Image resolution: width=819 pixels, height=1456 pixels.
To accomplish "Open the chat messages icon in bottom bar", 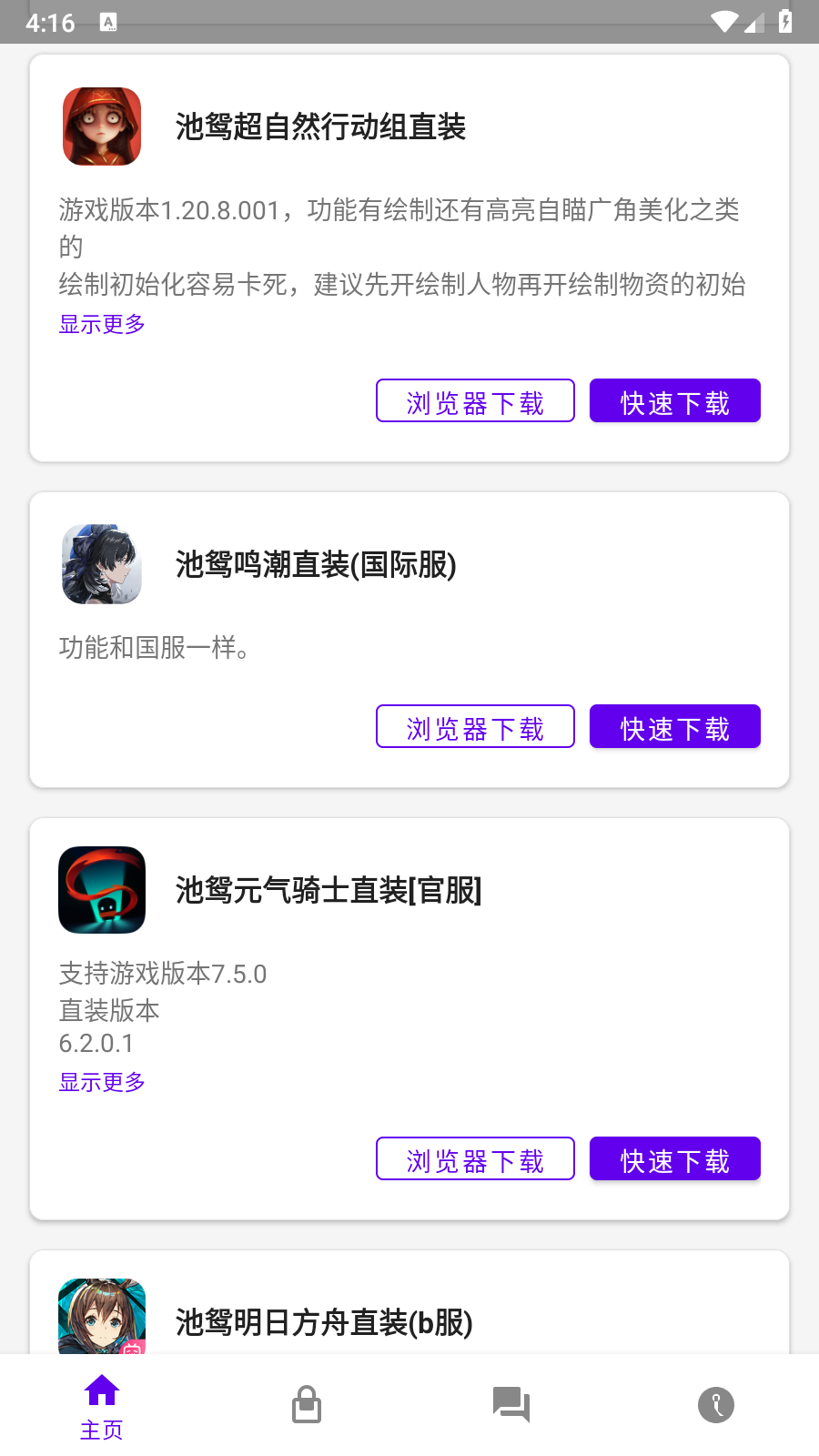I will tap(511, 1404).
